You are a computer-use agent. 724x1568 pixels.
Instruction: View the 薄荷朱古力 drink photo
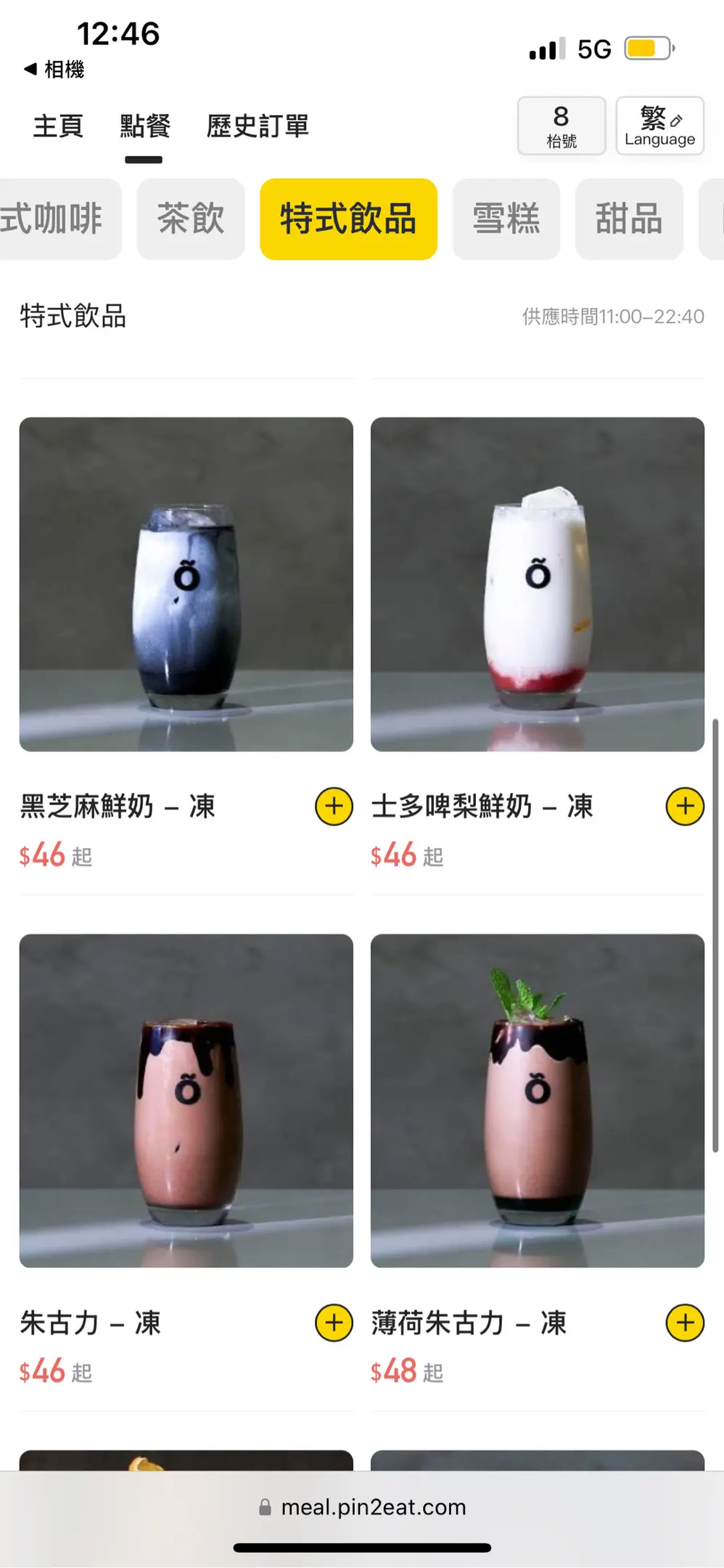pyautogui.click(x=538, y=1101)
